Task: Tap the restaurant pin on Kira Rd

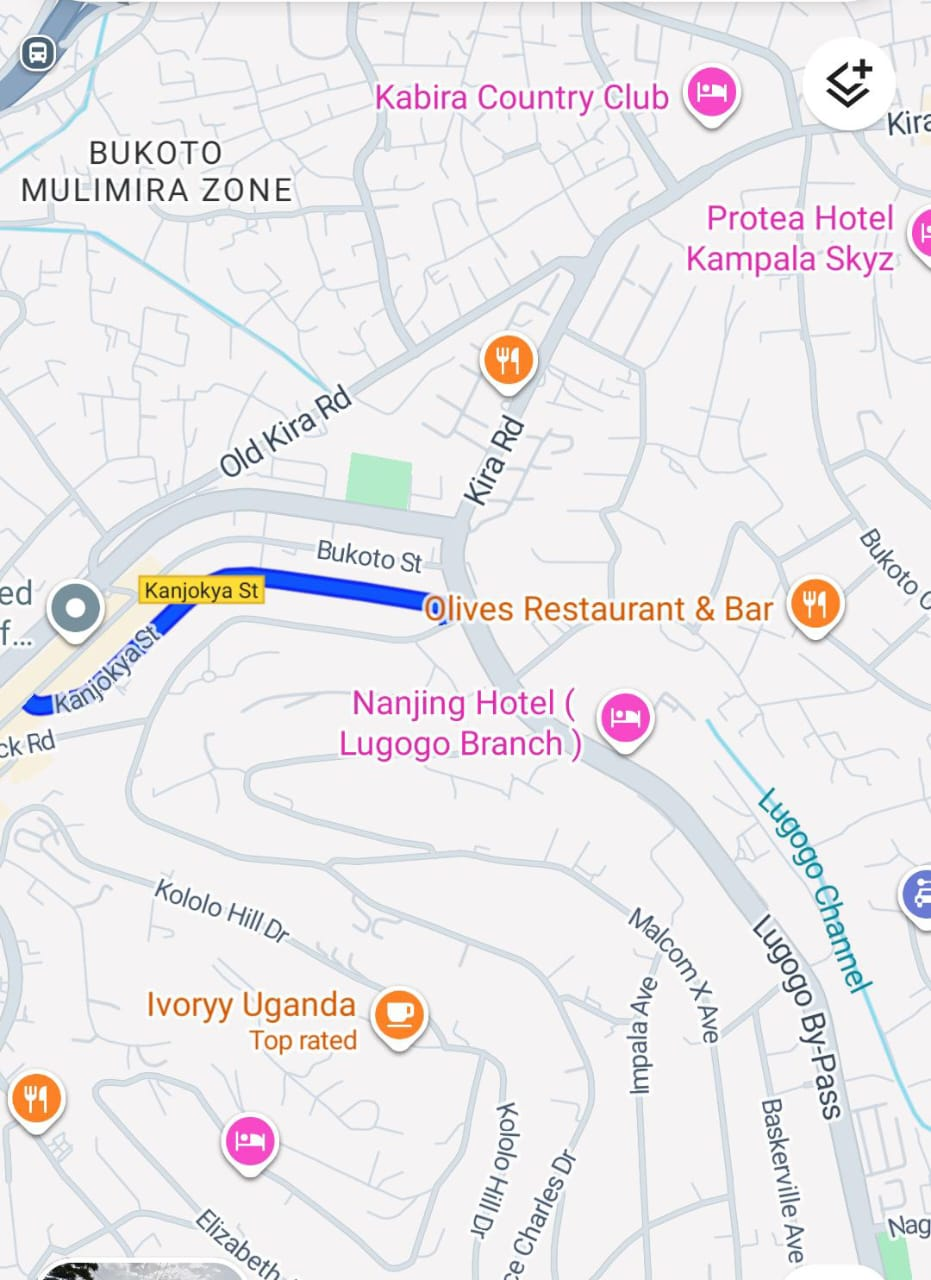Action: pyautogui.click(x=509, y=359)
